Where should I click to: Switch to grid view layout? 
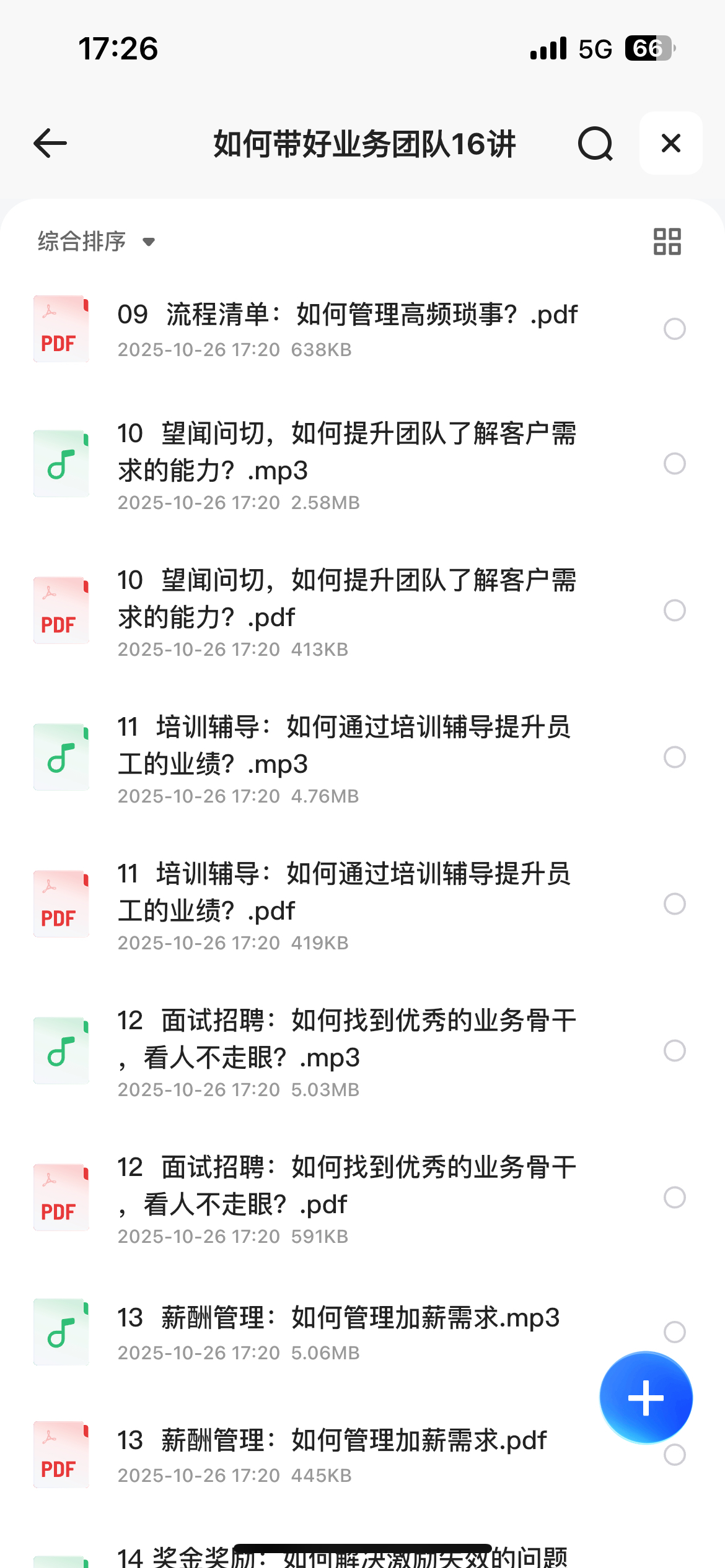click(667, 242)
